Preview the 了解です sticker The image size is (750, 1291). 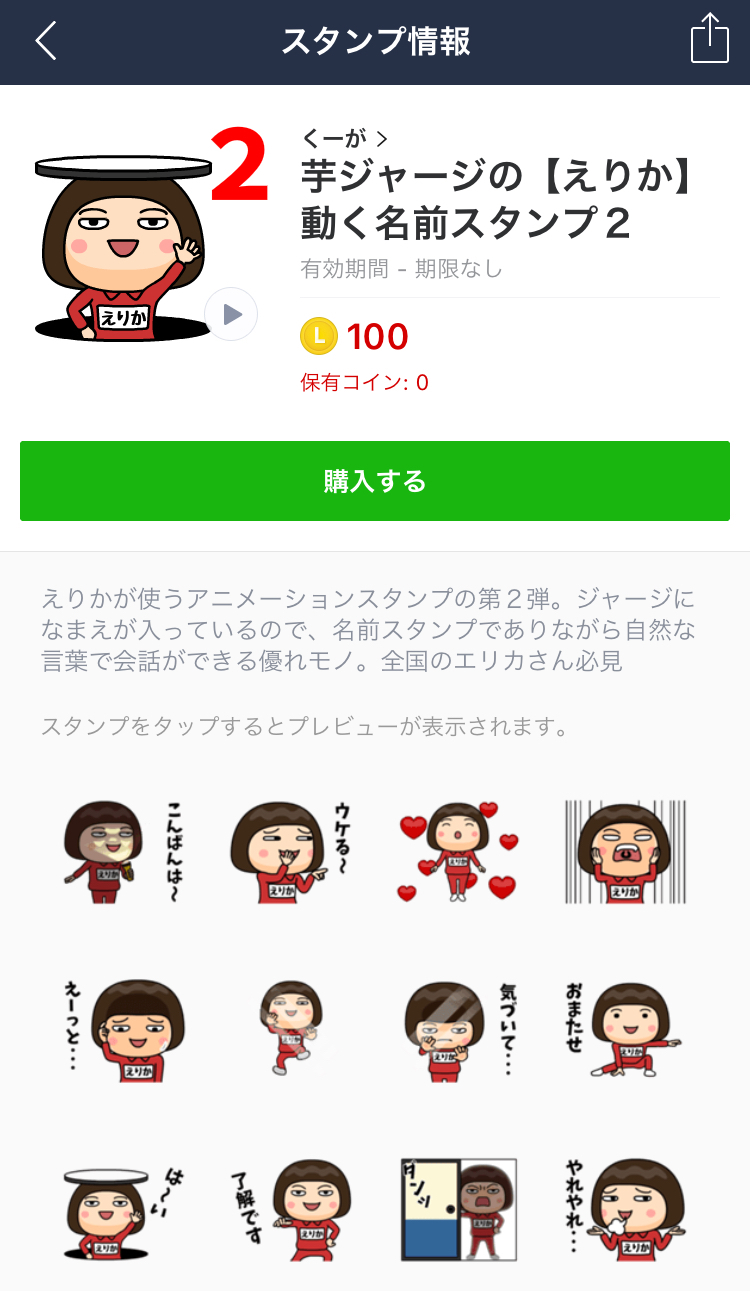click(x=290, y=1210)
